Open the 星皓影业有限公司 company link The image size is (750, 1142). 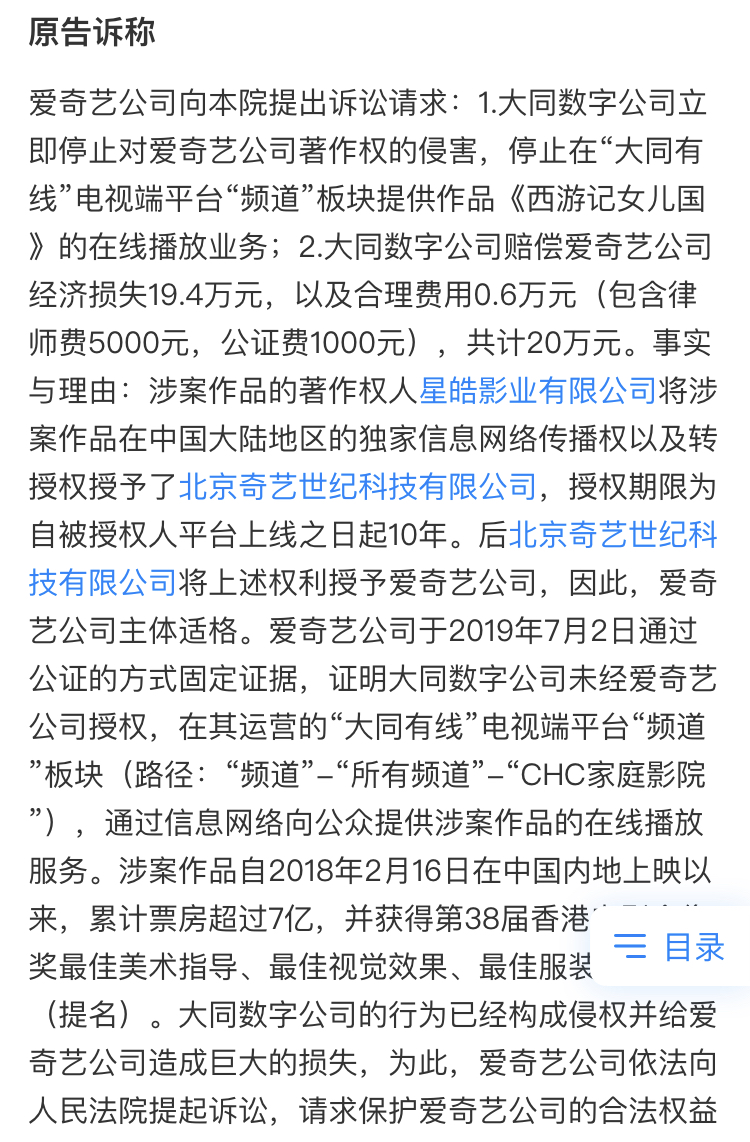[x=538, y=390]
